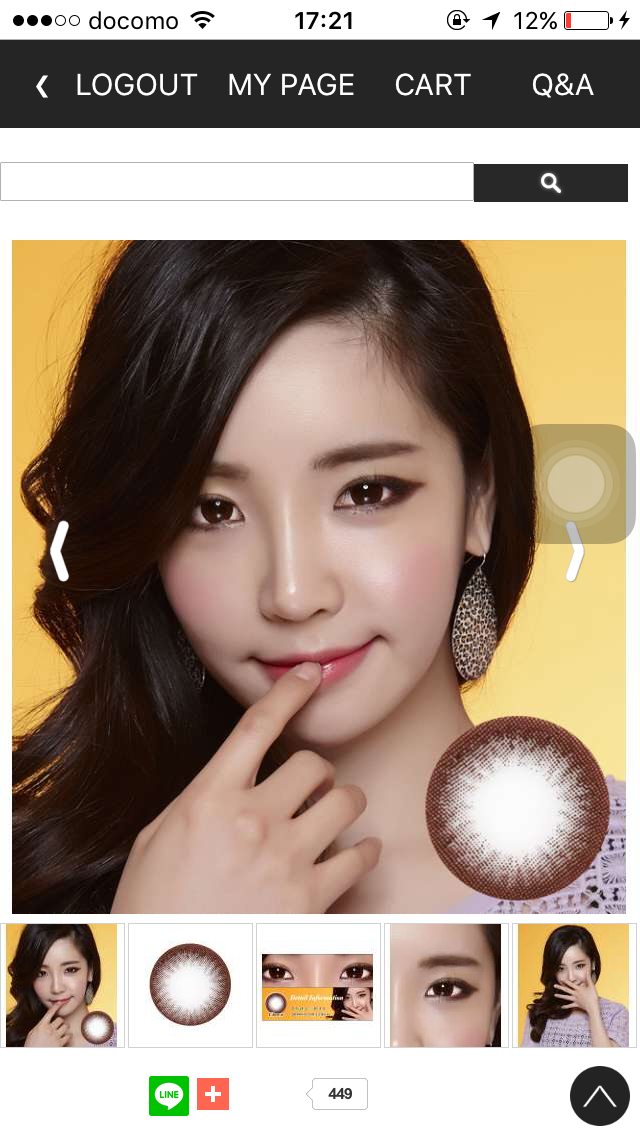This screenshot has width=640, height=1136.
Task: Focus the search text field
Action: (x=236, y=182)
